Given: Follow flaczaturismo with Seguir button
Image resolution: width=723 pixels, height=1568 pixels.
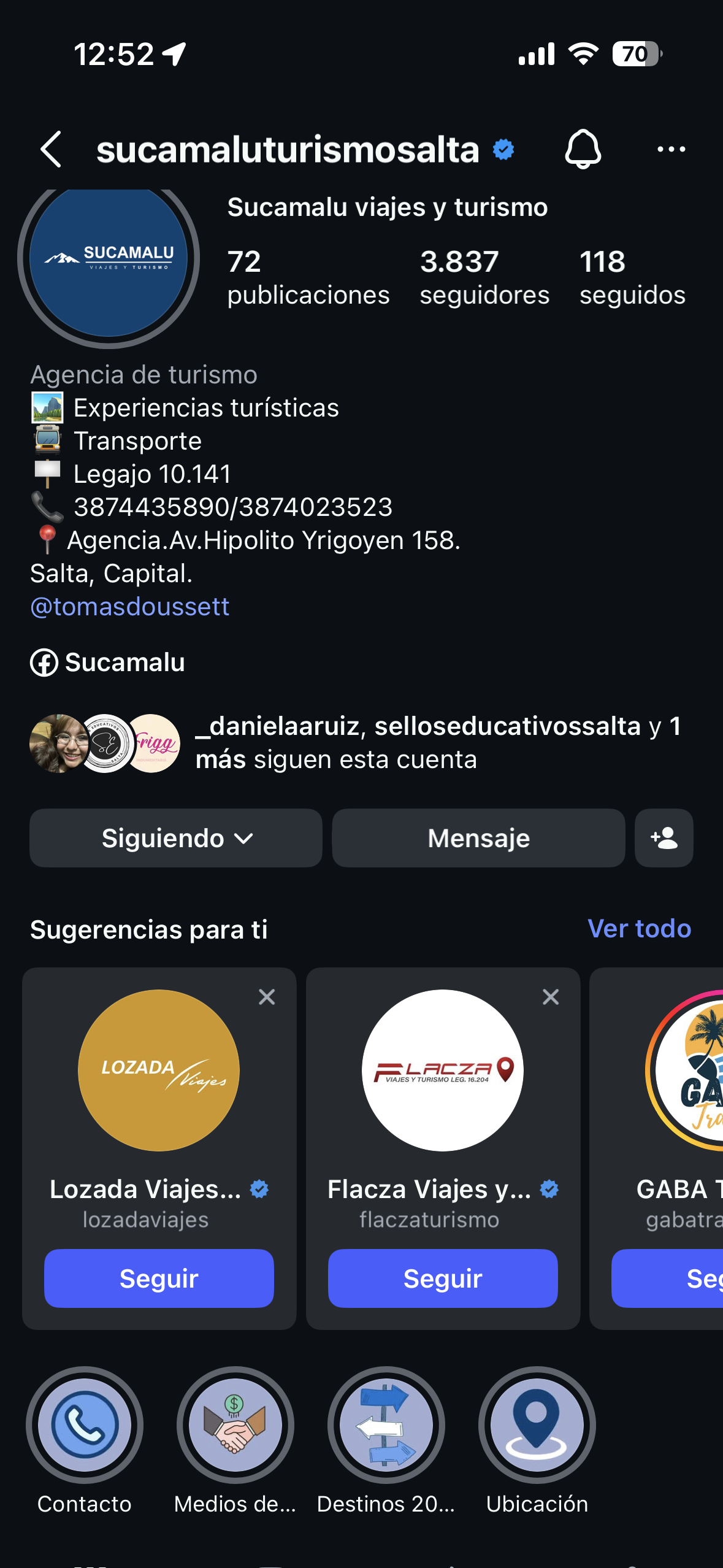Looking at the screenshot, I should click(x=443, y=1278).
